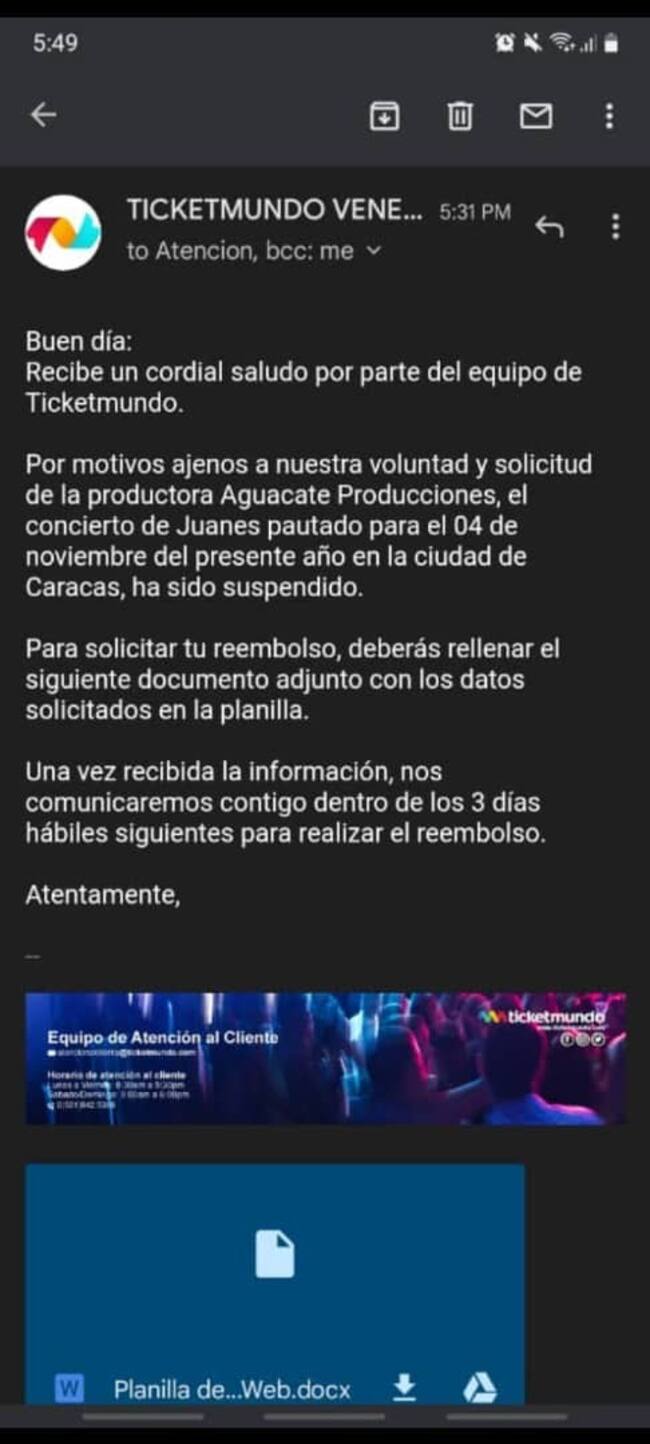Open the Planilla docx attachment

click(274, 1260)
